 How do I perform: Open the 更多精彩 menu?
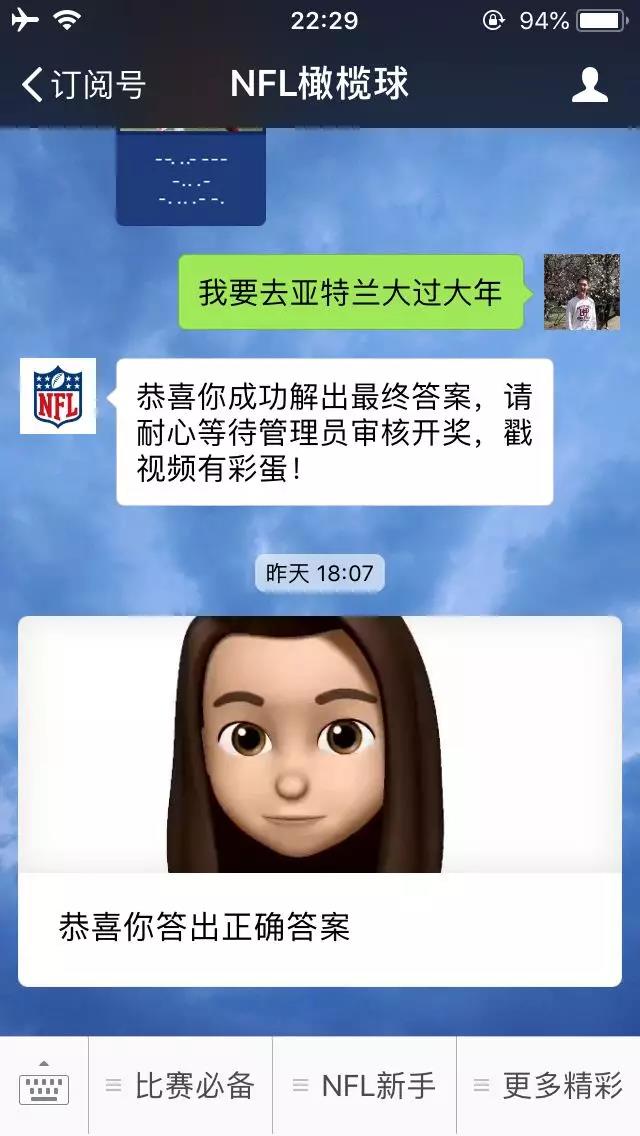tap(549, 1086)
